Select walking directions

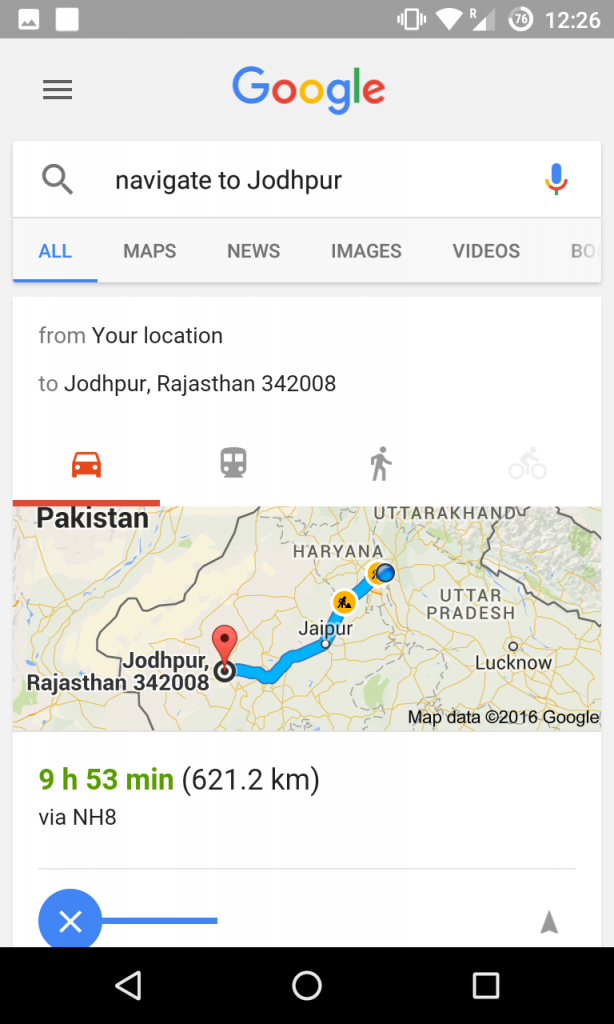point(380,464)
